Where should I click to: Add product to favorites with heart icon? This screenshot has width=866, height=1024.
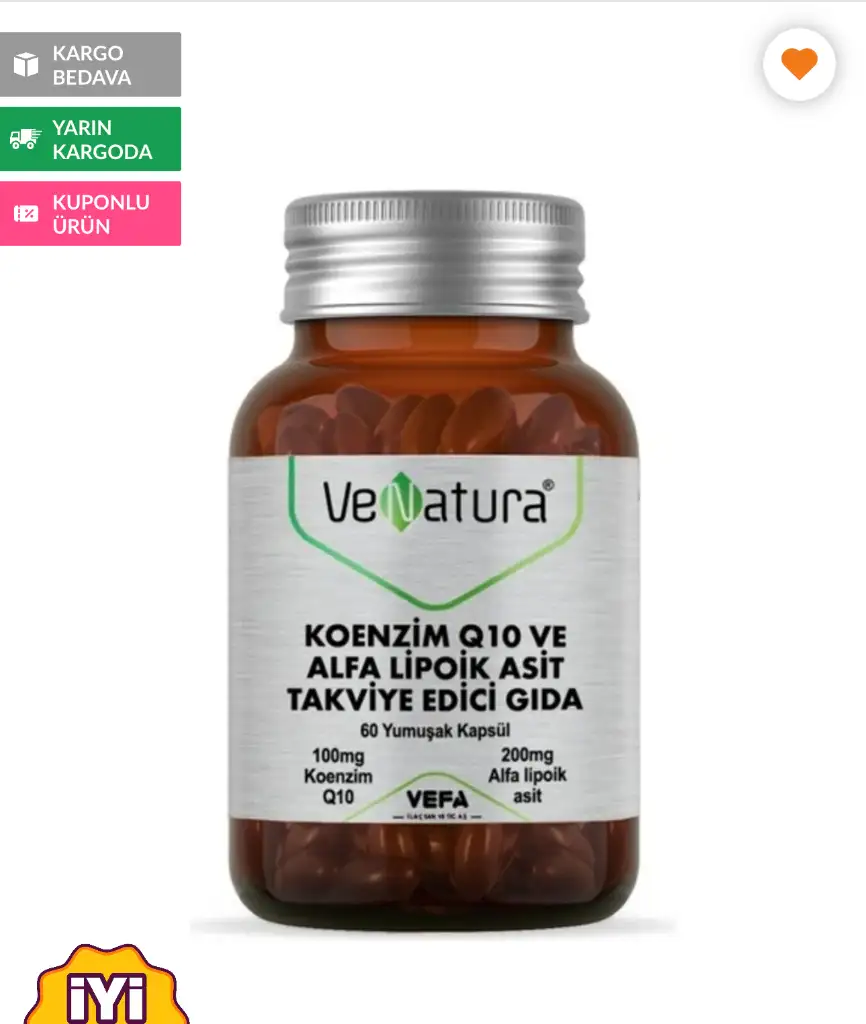[x=799, y=65]
